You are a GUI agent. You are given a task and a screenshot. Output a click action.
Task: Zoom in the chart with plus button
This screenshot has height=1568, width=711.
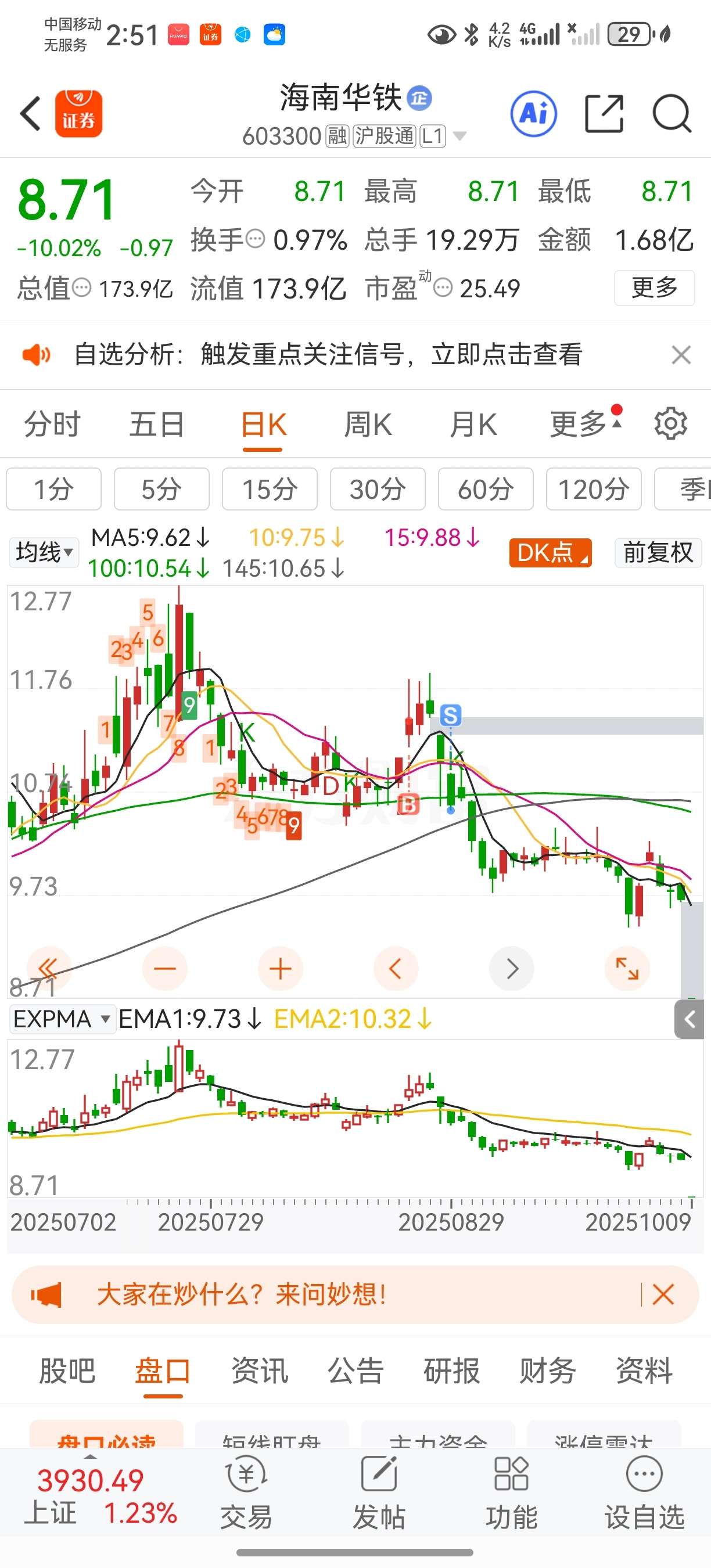click(x=280, y=969)
